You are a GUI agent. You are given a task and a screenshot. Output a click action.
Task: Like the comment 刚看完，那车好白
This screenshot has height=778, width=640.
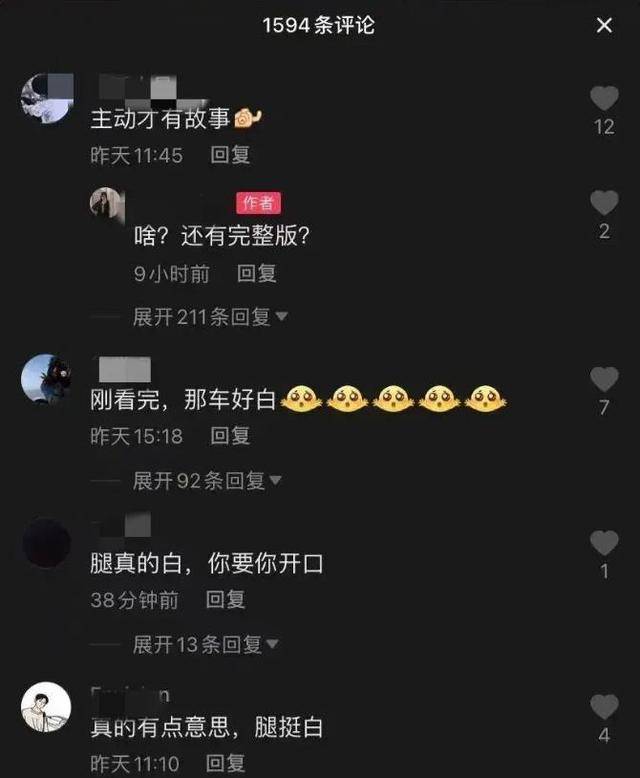(604, 379)
